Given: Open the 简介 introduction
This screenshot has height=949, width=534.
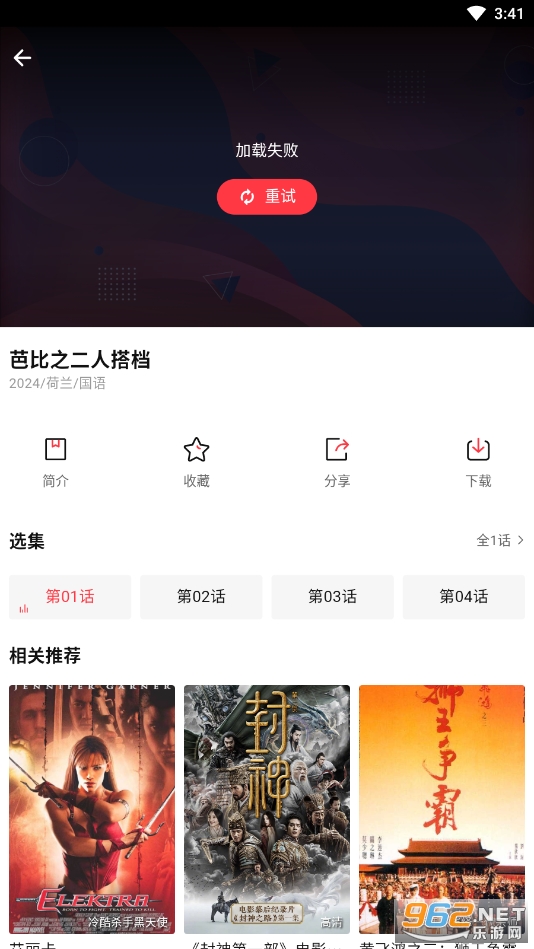Looking at the screenshot, I should pos(56,463).
